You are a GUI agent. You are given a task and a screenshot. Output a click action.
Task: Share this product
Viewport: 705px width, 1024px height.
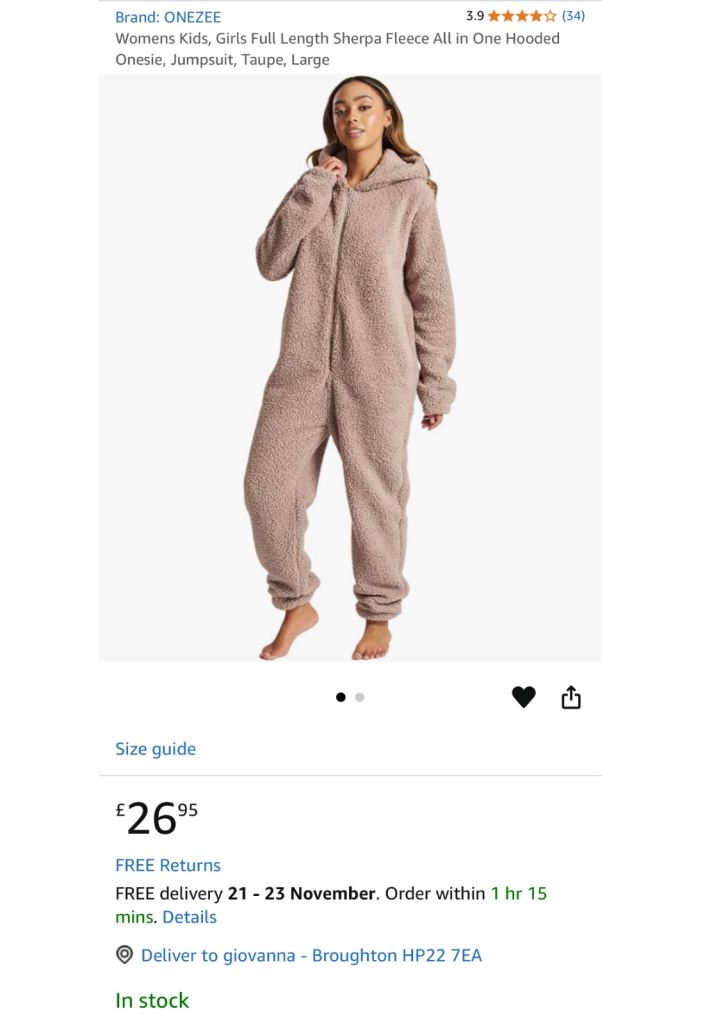pos(571,697)
